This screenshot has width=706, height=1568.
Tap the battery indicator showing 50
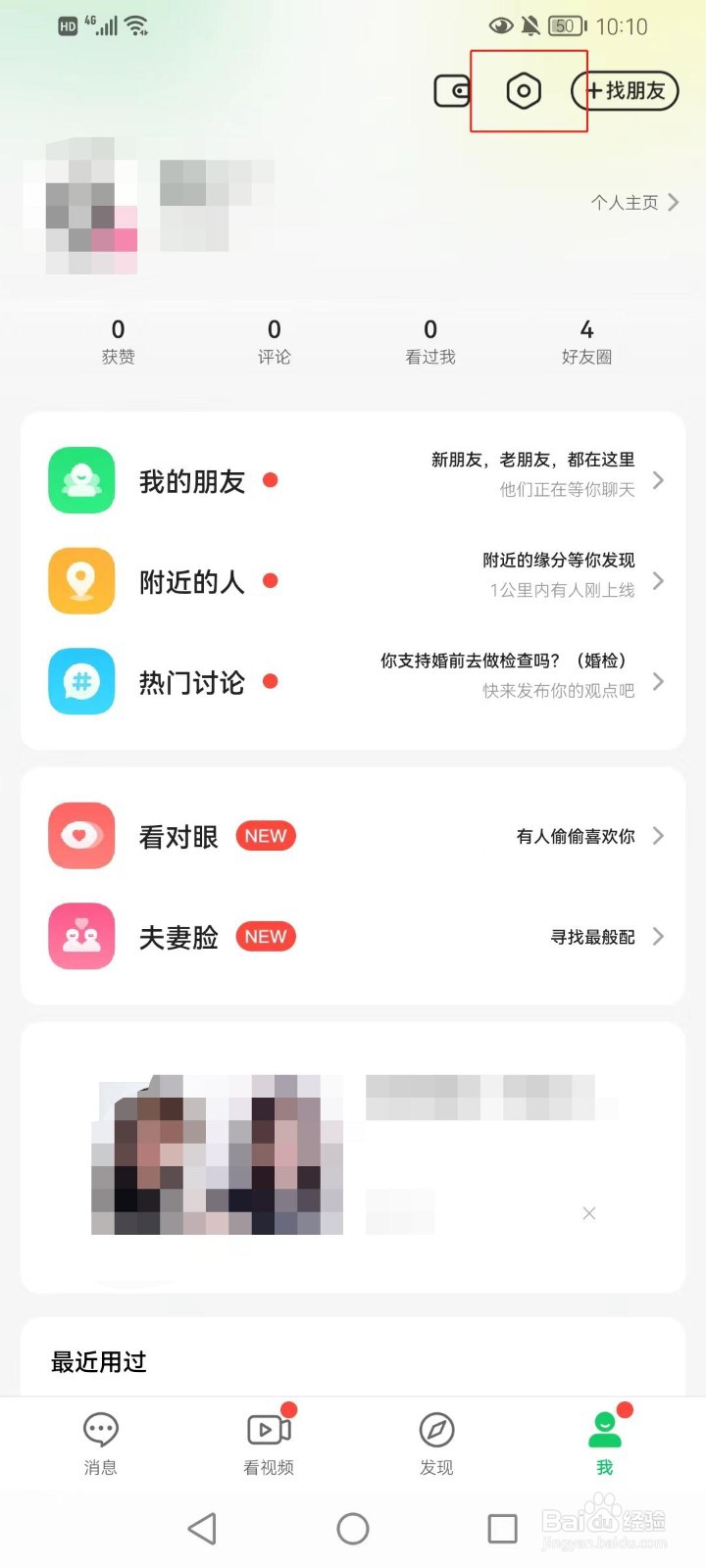[566, 26]
